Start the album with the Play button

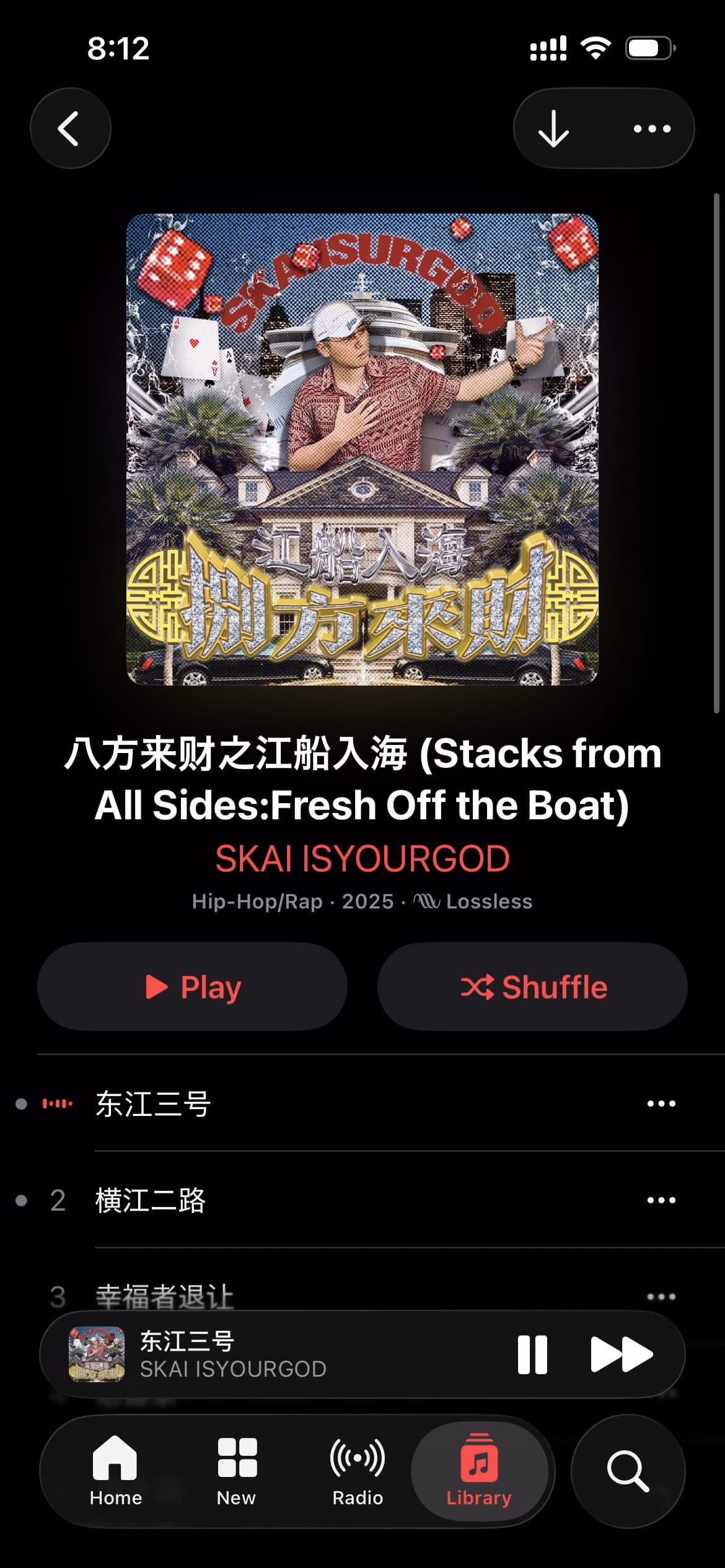coord(192,987)
